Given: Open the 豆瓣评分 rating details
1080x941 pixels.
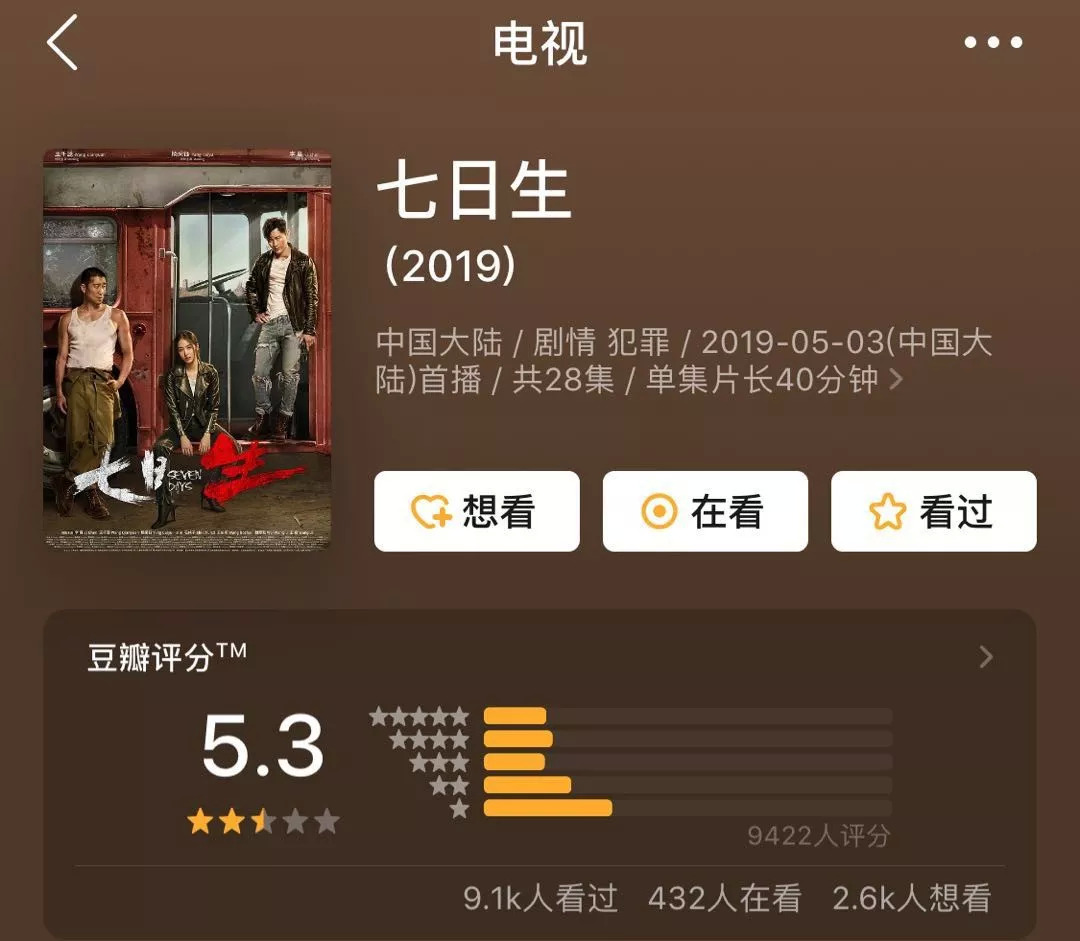Looking at the screenshot, I should pyautogui.click(x=985, y=657).
